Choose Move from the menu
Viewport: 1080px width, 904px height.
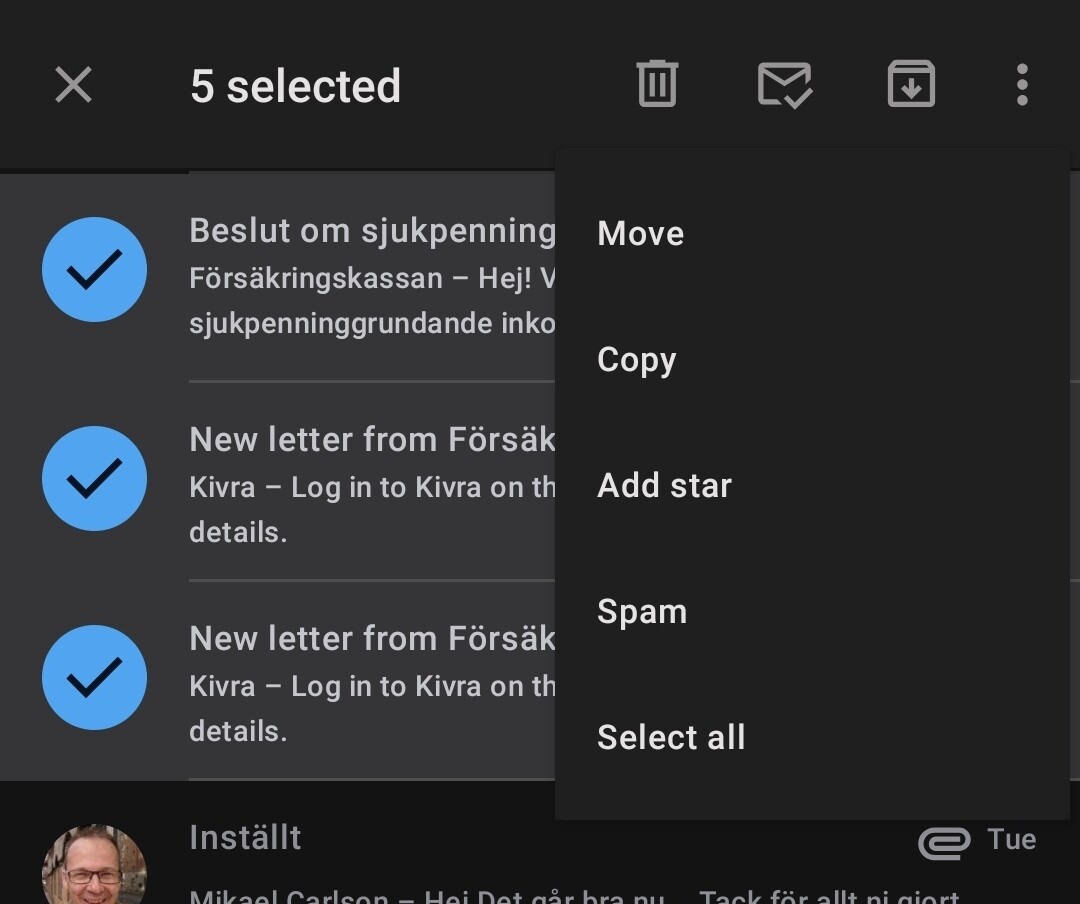(641, 233)
